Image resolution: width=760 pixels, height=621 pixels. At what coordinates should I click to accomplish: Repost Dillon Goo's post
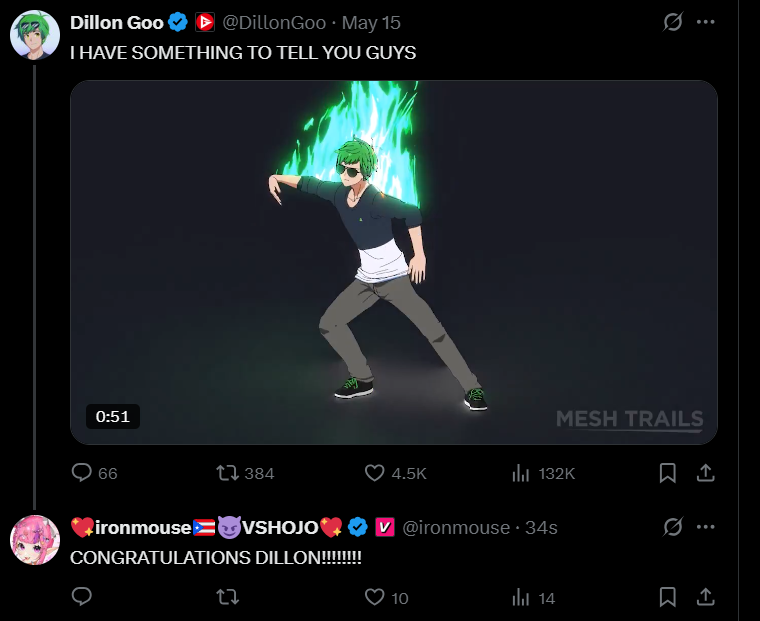click(227, 473)
